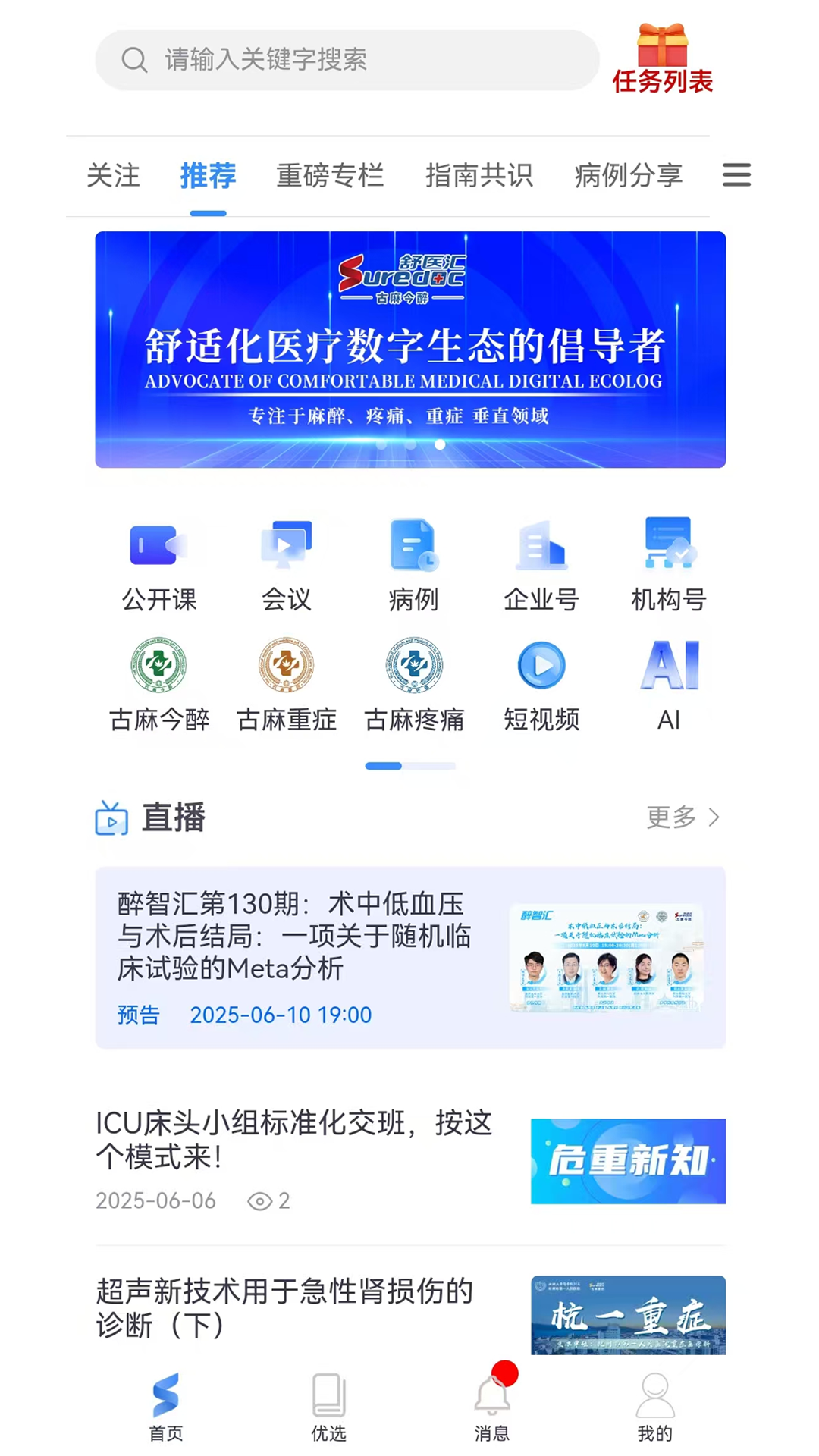Go to the 我的 profile tab
The image size is (819, 1456).
654,1407
